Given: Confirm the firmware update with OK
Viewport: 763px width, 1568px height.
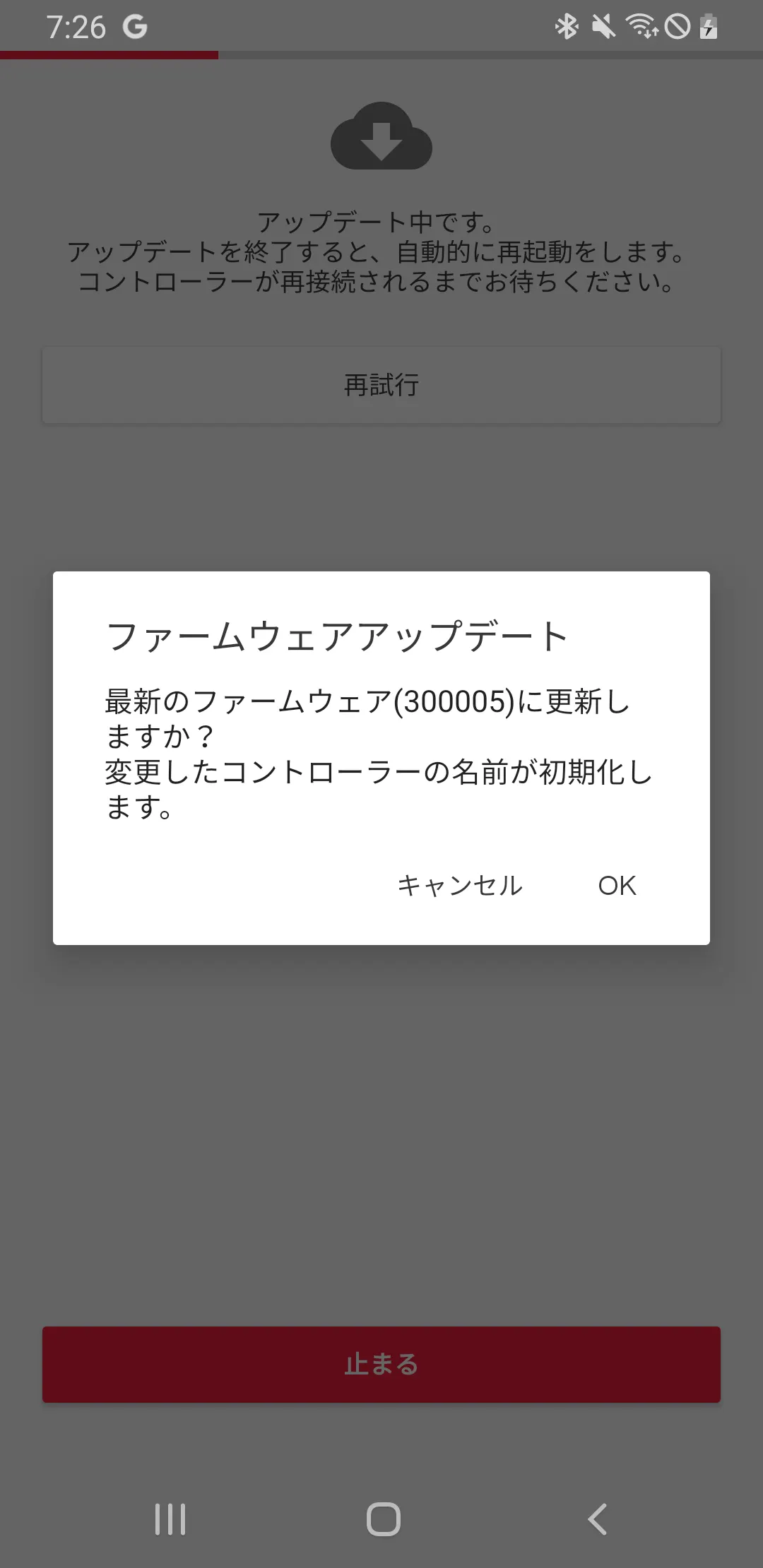Looking at the screenshot, I should click(x=617, y=885).
